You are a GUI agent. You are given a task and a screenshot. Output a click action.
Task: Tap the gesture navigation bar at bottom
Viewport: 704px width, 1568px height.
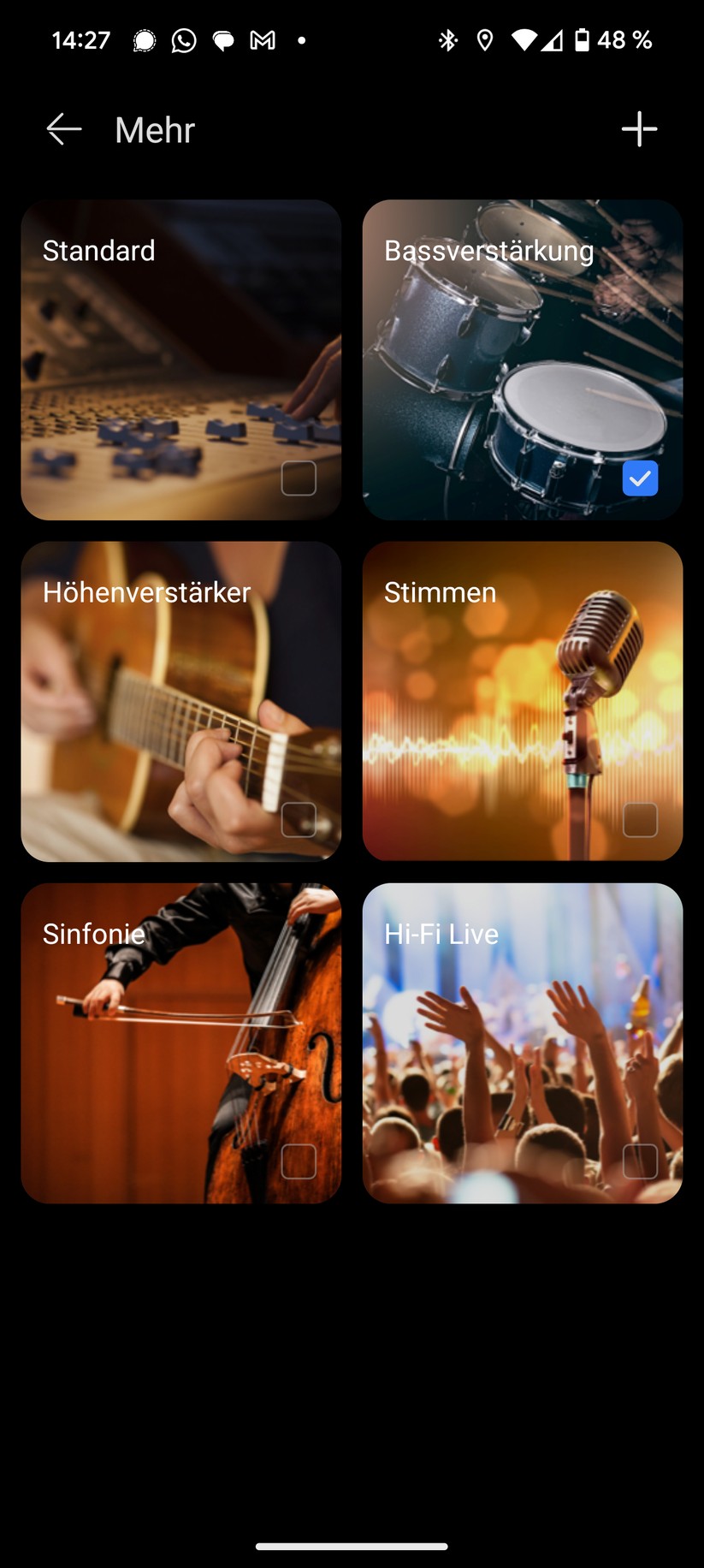pyautogui.click(x=352, y=1546)
